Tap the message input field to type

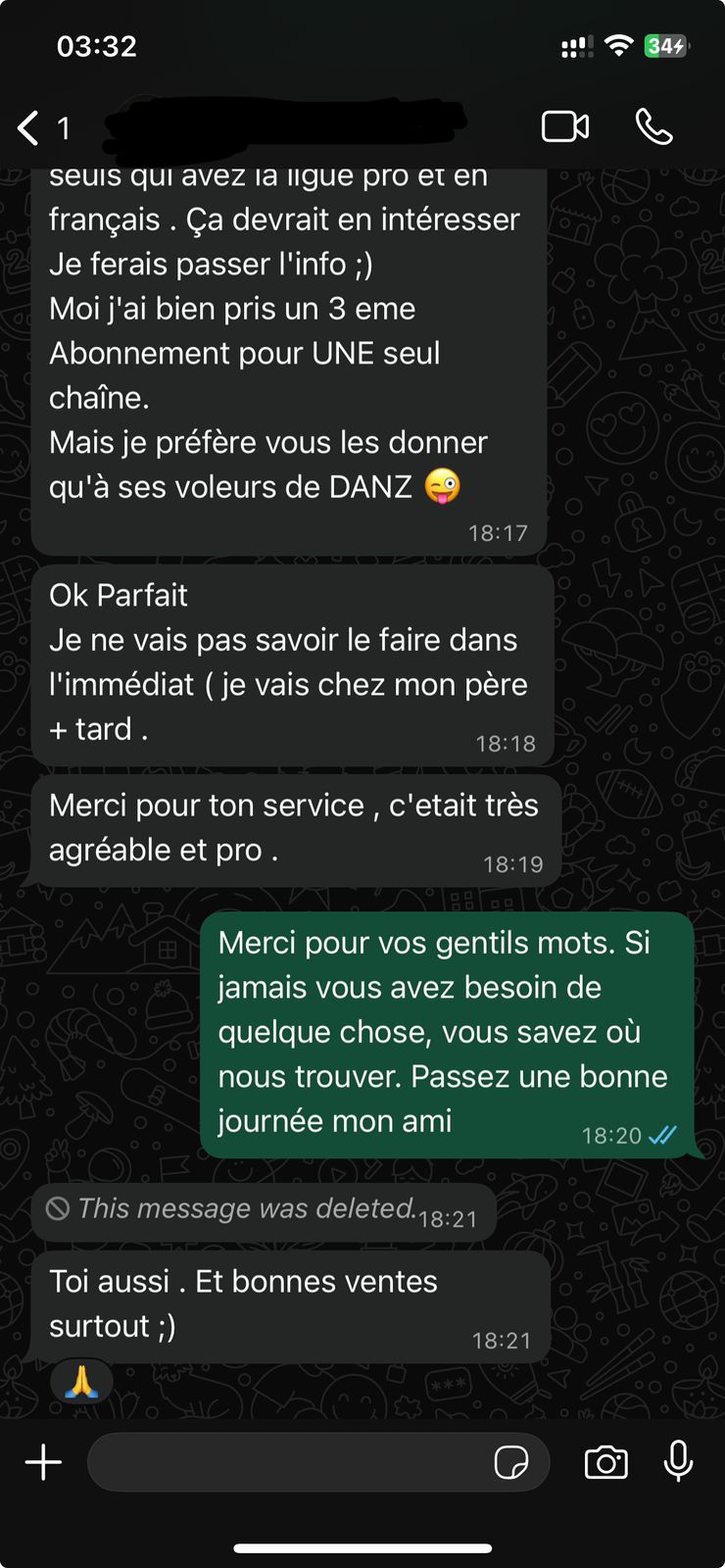[294, 1462]
